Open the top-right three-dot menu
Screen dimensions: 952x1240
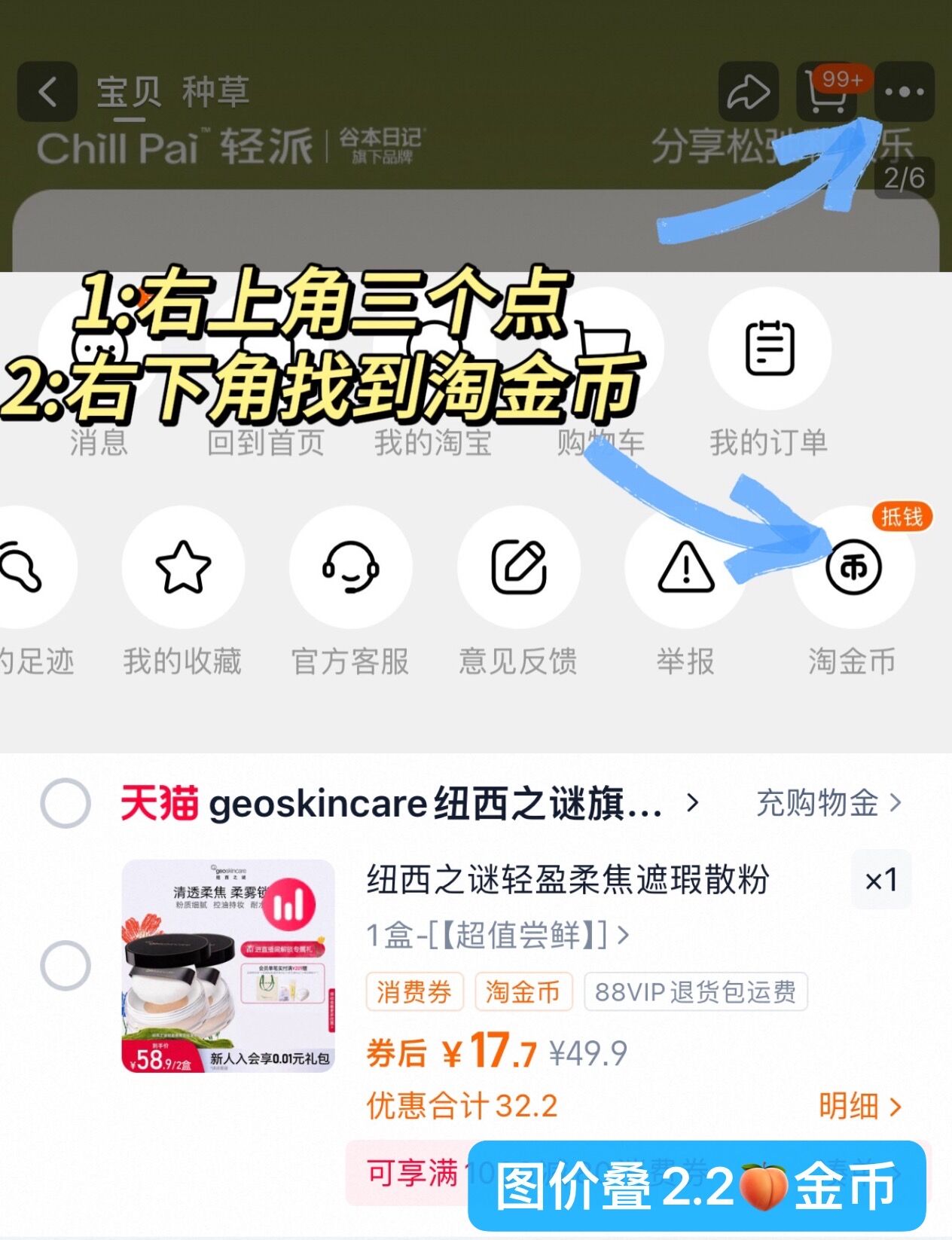click(906, 92)
